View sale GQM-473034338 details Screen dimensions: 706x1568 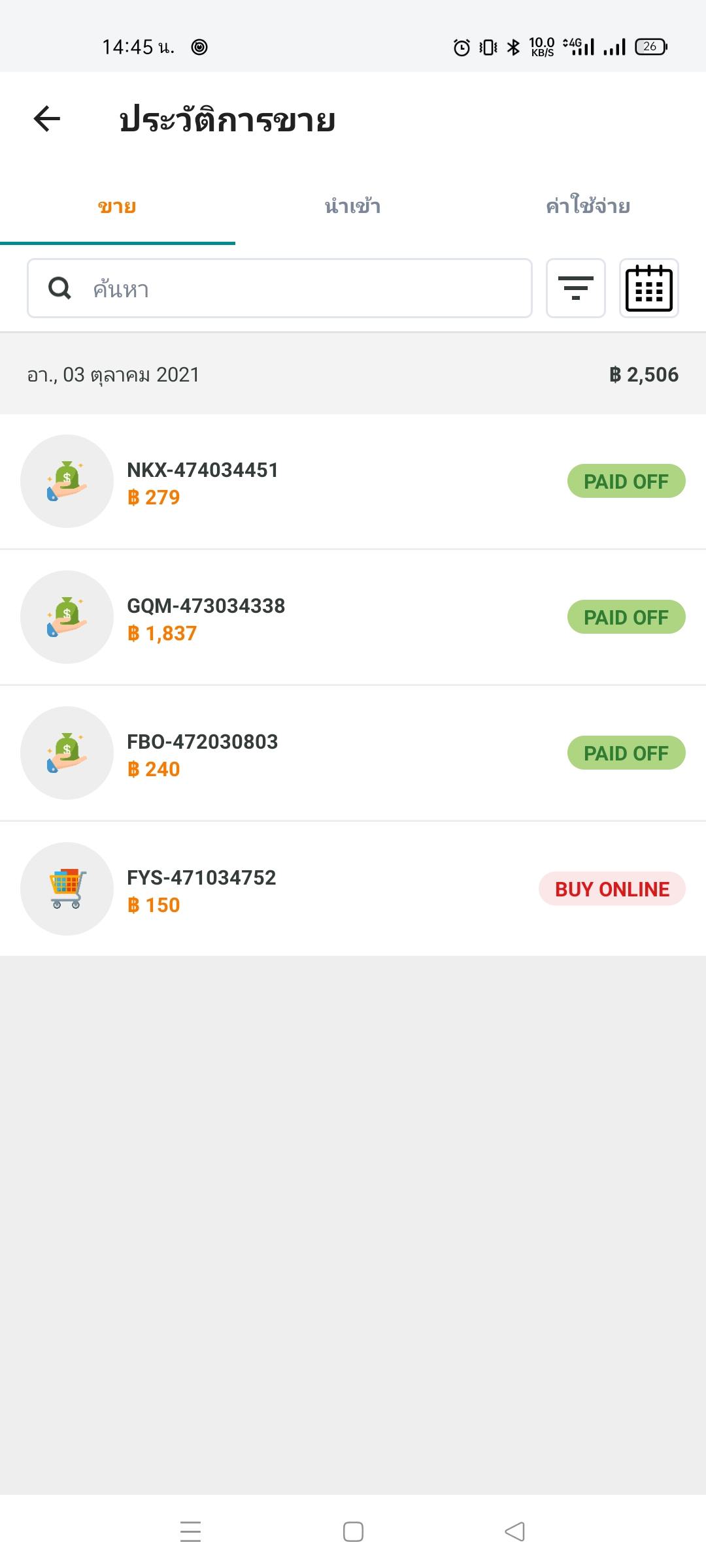coord(353,617)
